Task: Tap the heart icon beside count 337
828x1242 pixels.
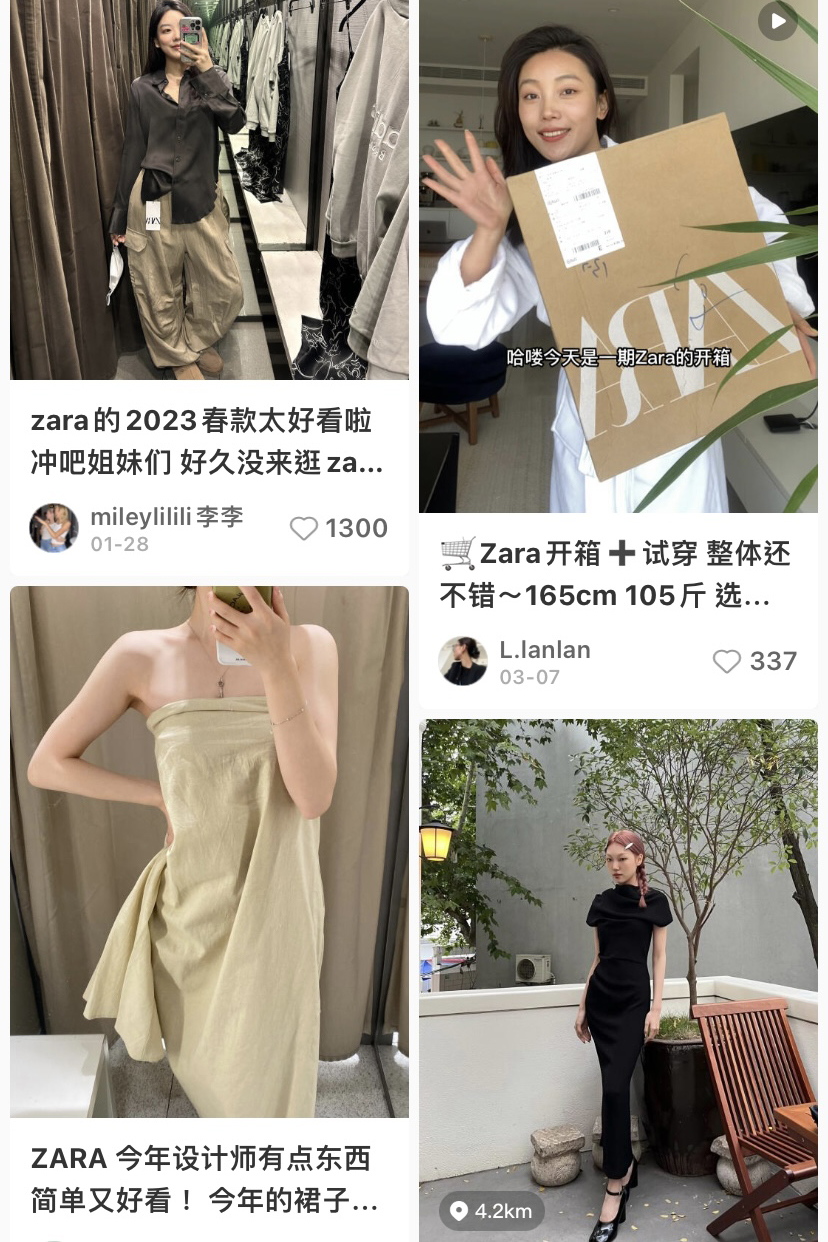Action: pyautogui.click(x=726, y=661)
